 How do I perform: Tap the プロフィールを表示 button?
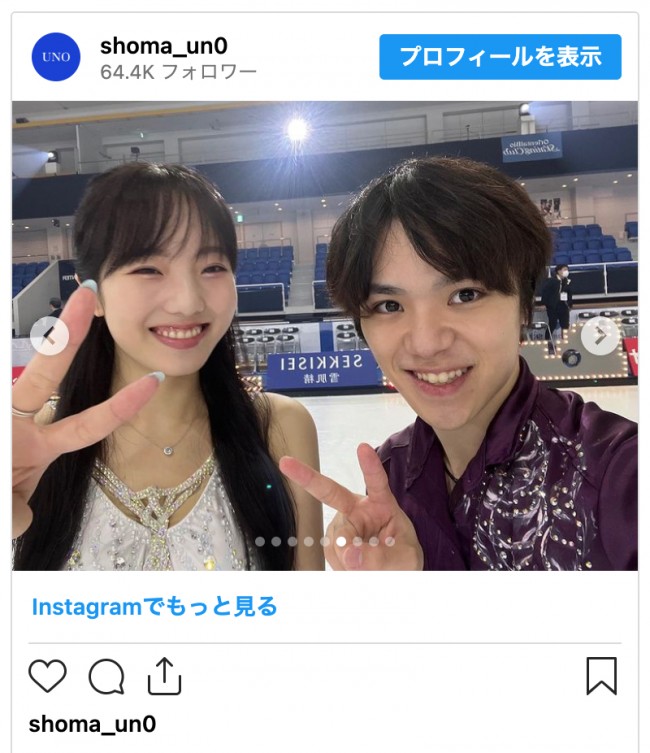tap(500, 57)
